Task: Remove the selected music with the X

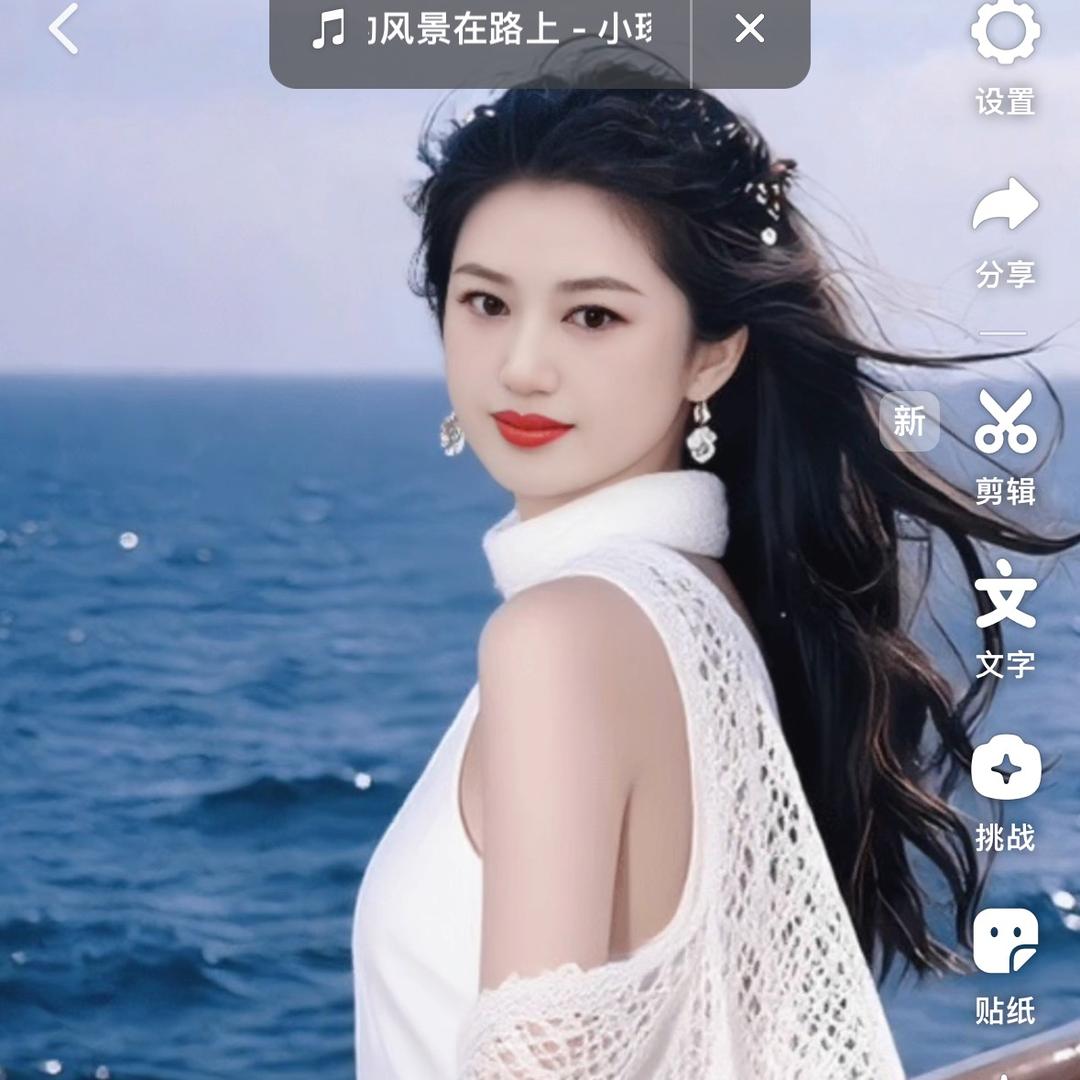Action: [x=750, y=29]
